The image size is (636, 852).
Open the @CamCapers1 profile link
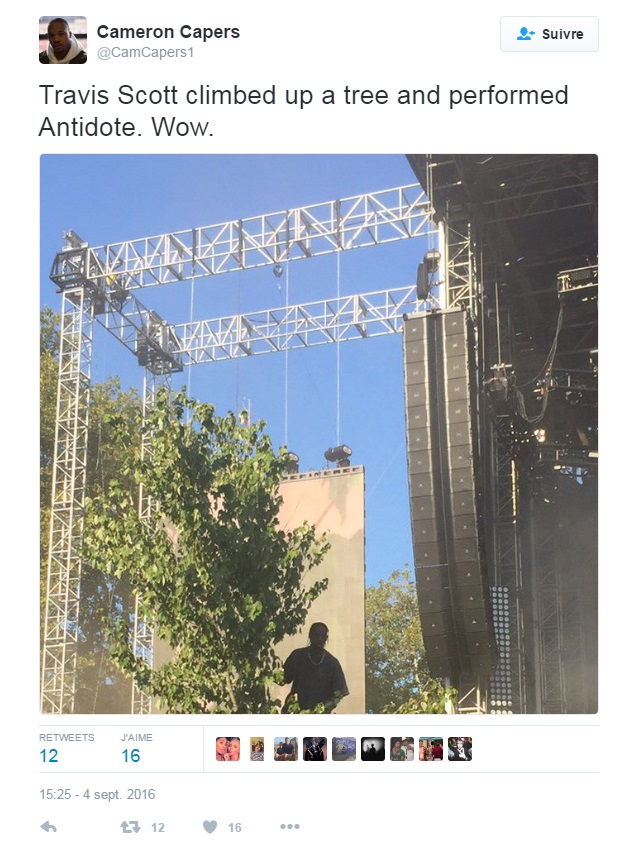pos(145,53)
